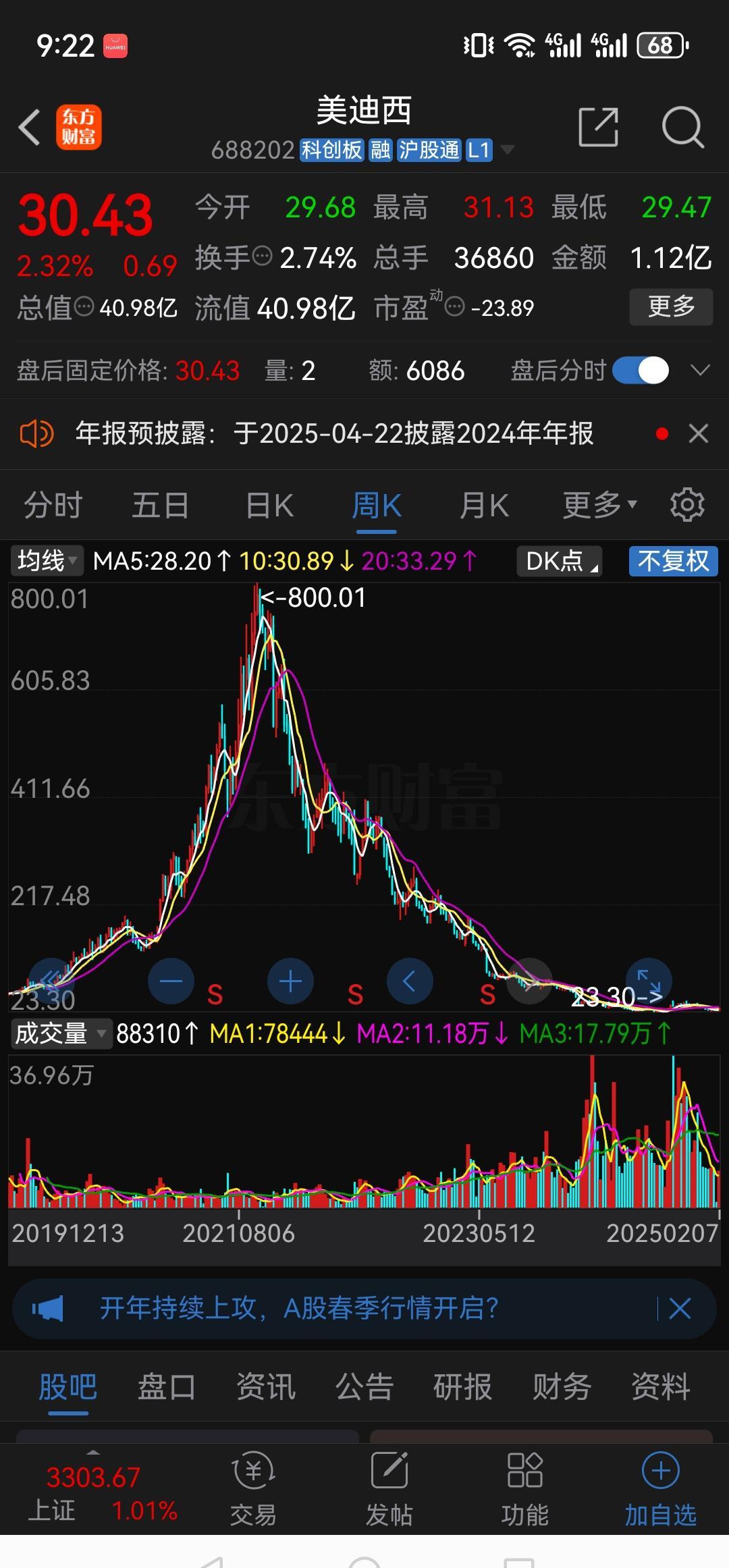The height and width of the screenshot is (1568, 729).
Task: Expand chart to fullscreen with arrows icon
Action: (x=649, y=981)
